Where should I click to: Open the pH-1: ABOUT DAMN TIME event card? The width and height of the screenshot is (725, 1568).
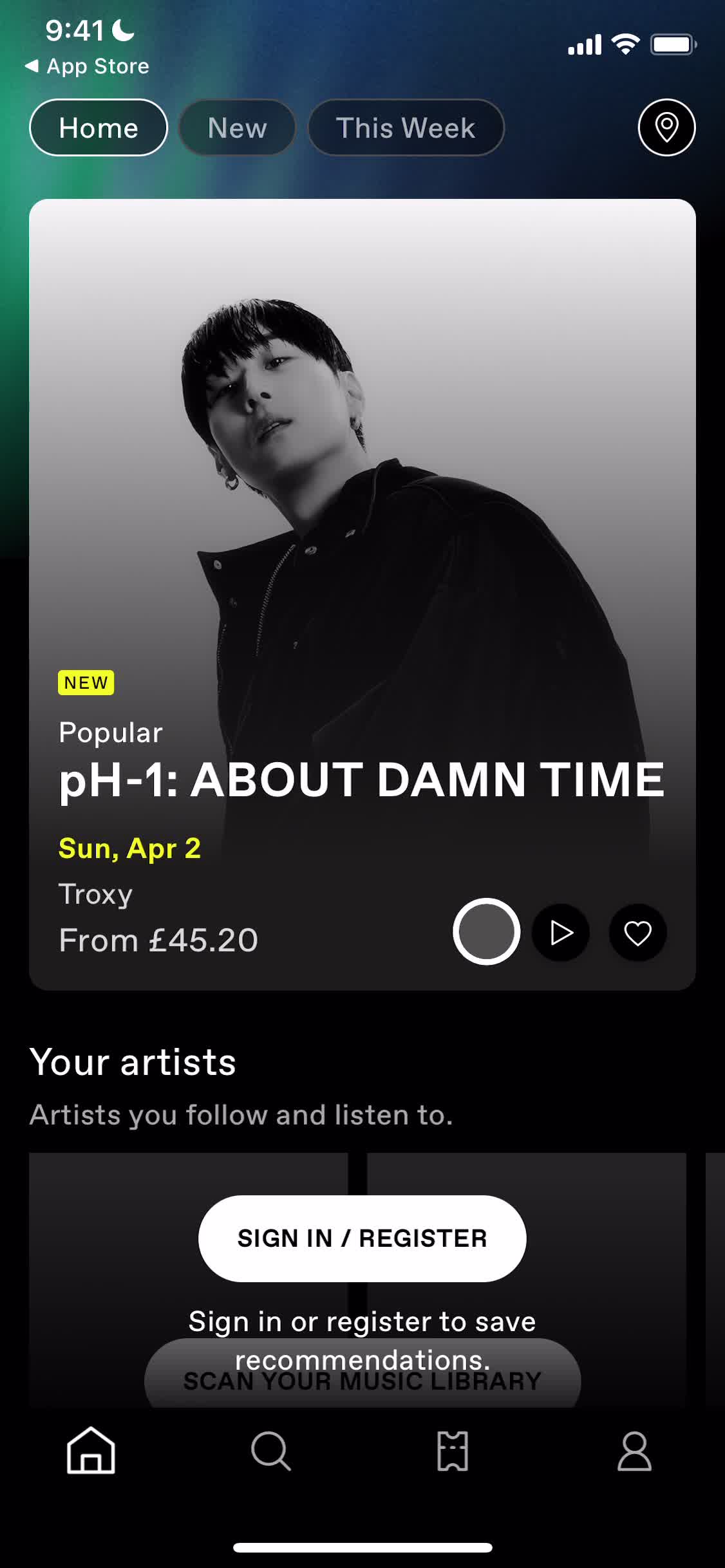[362, 779]
